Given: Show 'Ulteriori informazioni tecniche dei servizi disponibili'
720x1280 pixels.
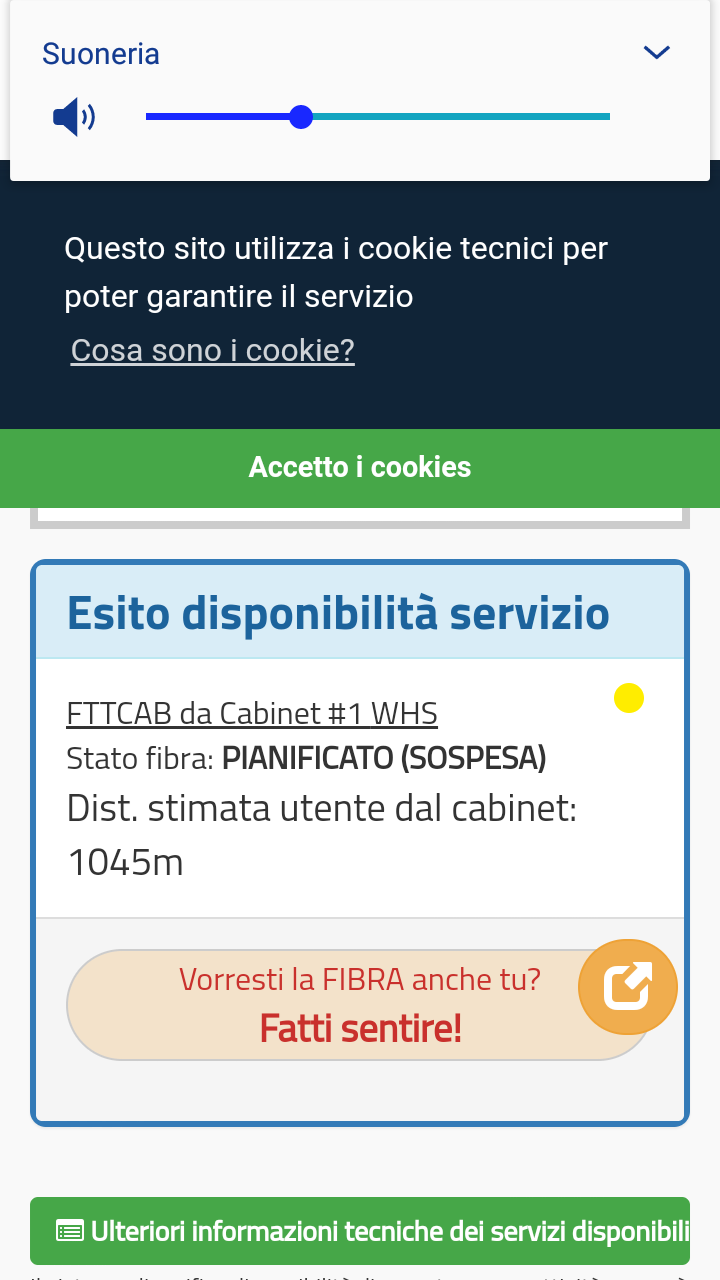Looking at the screenshot, I should pyautogui.click(x=360, y=1231).
